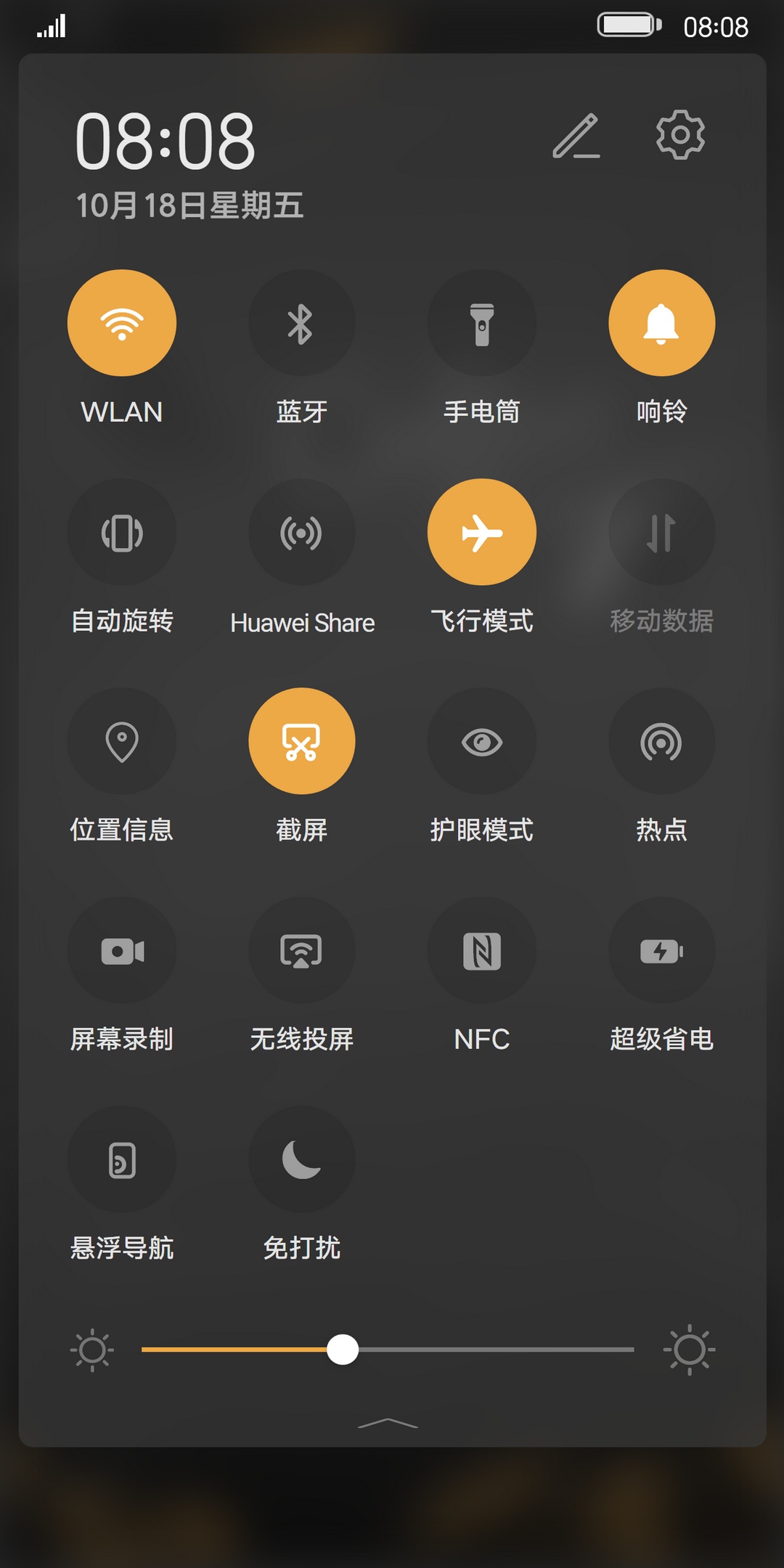Enable NFC

[482, 950]
